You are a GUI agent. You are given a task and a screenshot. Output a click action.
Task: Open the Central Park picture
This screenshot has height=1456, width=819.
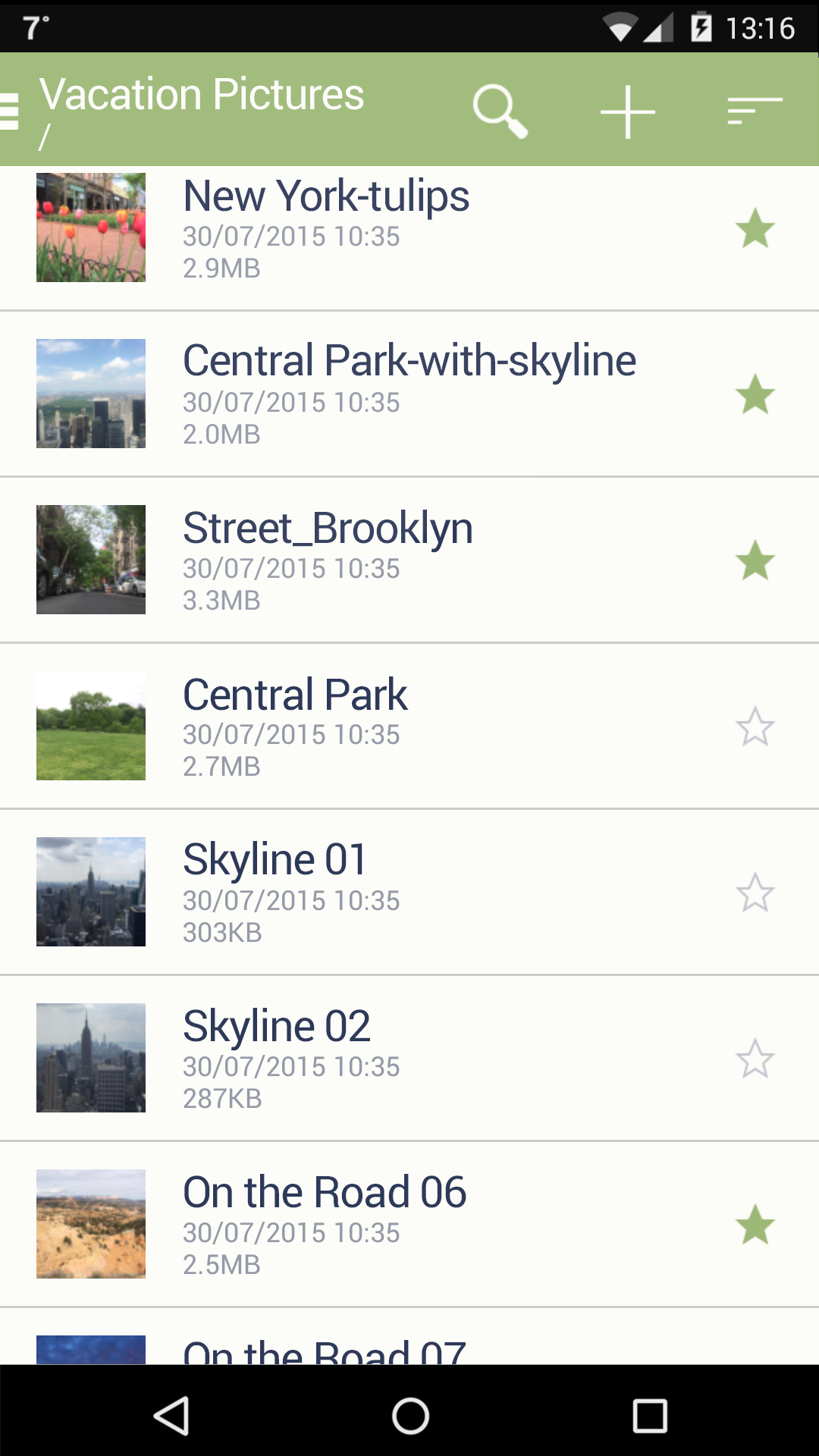pyautogui.click(x=296, y=726)
